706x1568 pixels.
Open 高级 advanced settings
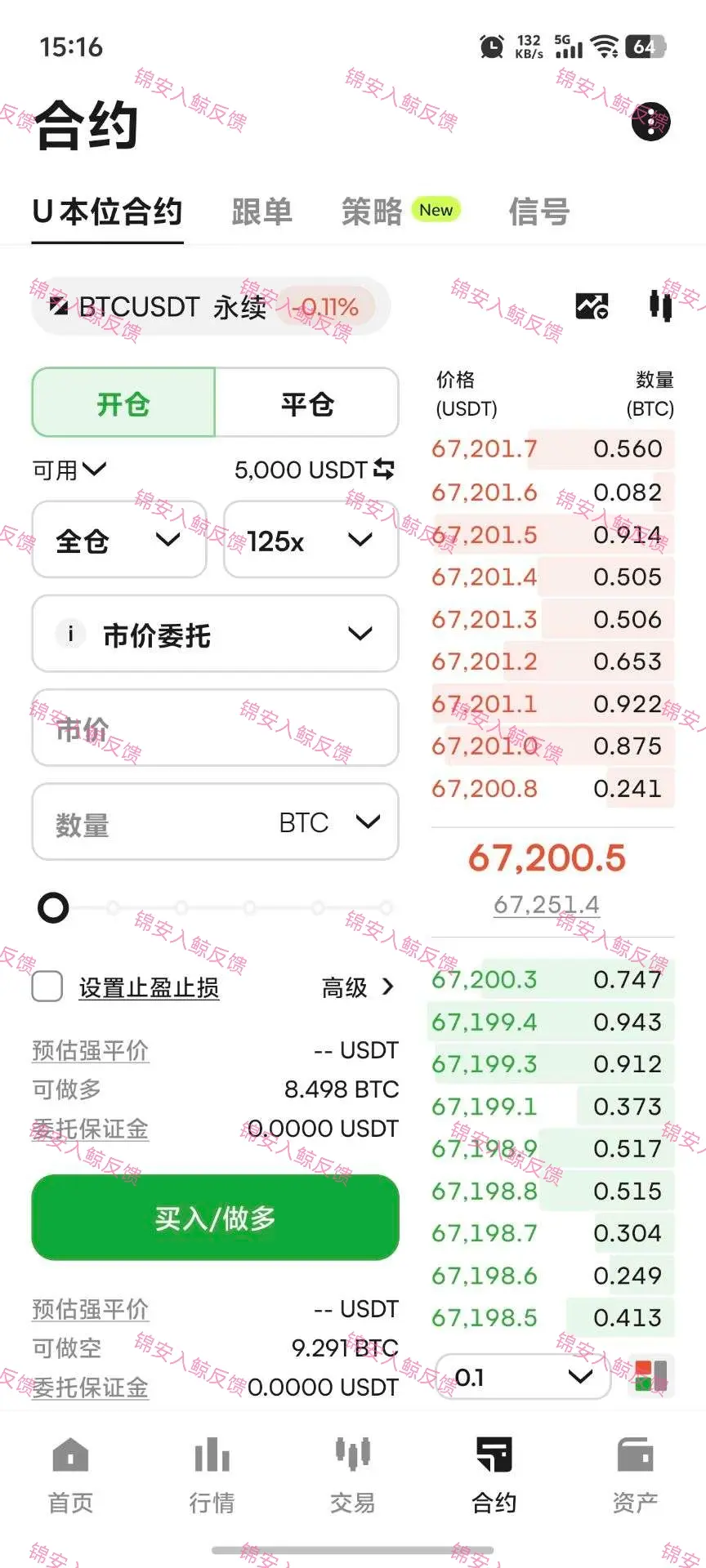[x=358, y=987]
